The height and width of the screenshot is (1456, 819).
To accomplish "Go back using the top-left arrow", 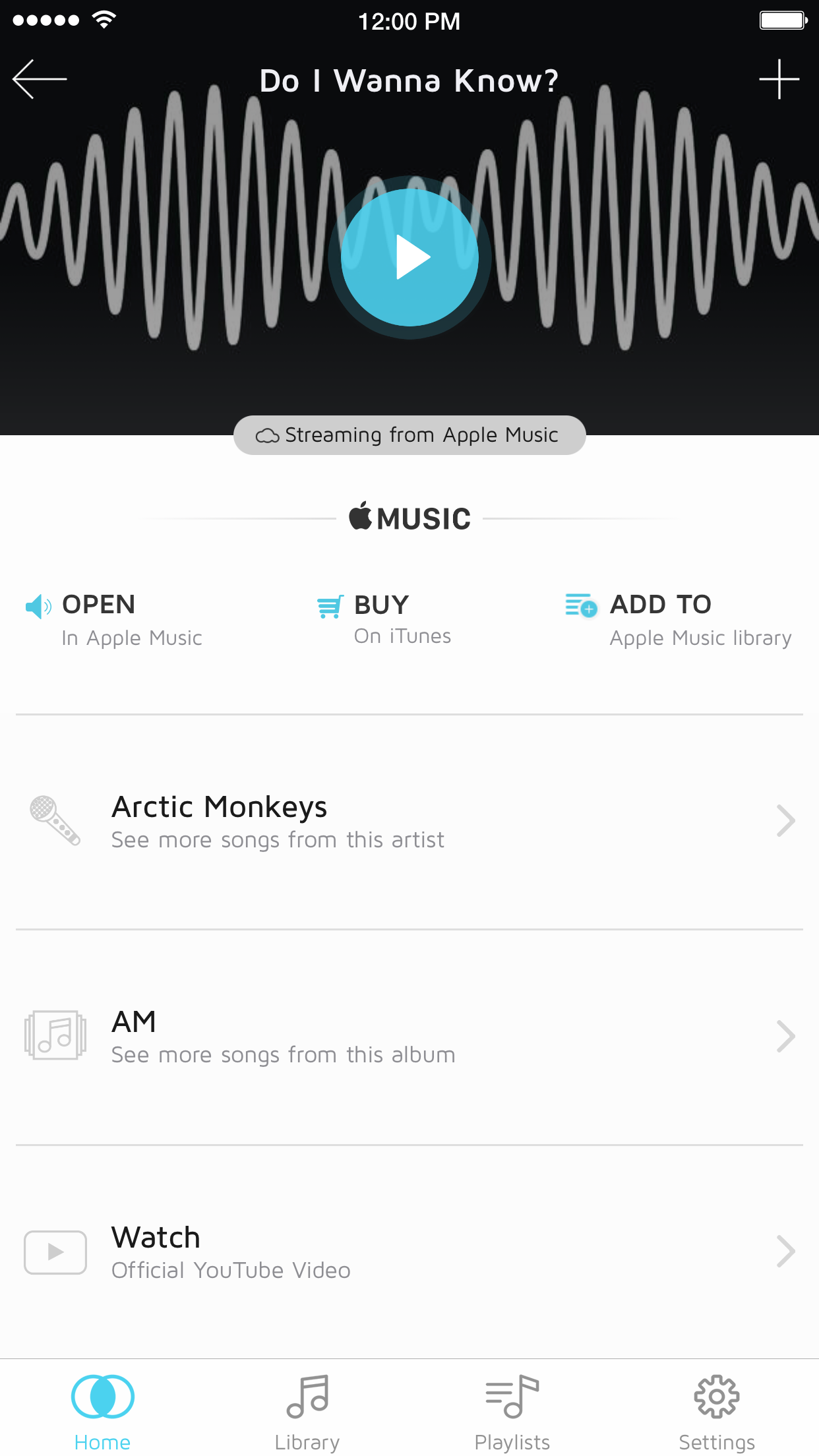I will coord(40,79).
